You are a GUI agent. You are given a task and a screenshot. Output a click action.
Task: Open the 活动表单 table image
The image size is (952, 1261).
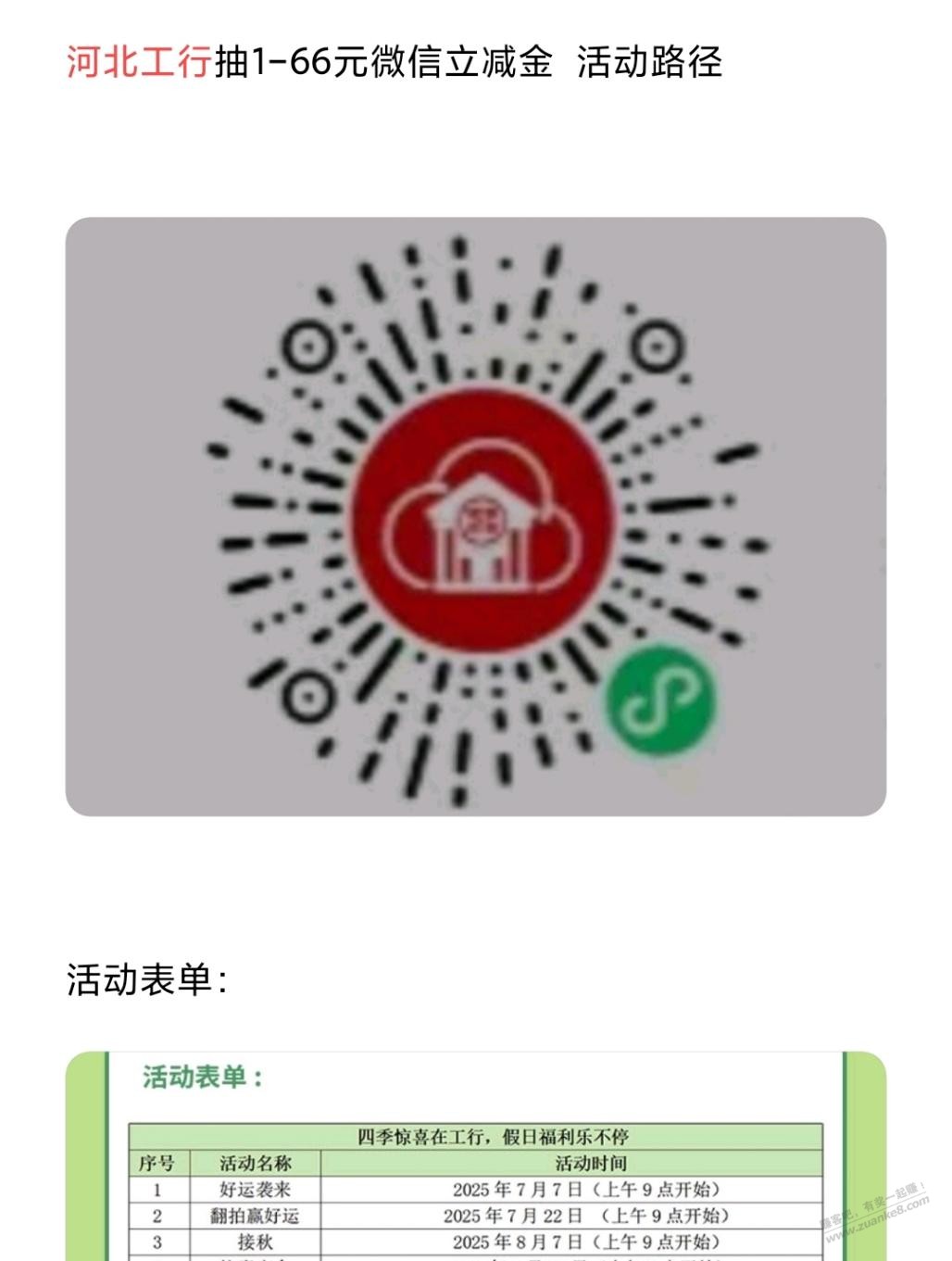475,1158
